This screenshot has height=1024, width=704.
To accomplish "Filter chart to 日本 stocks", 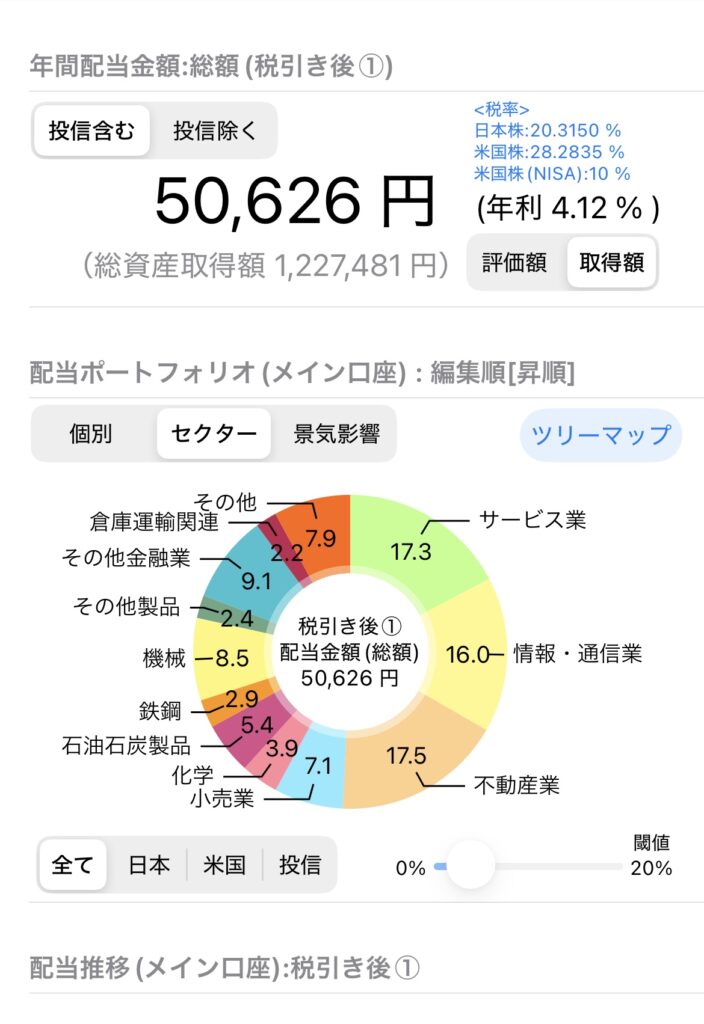I will (149, 865).
